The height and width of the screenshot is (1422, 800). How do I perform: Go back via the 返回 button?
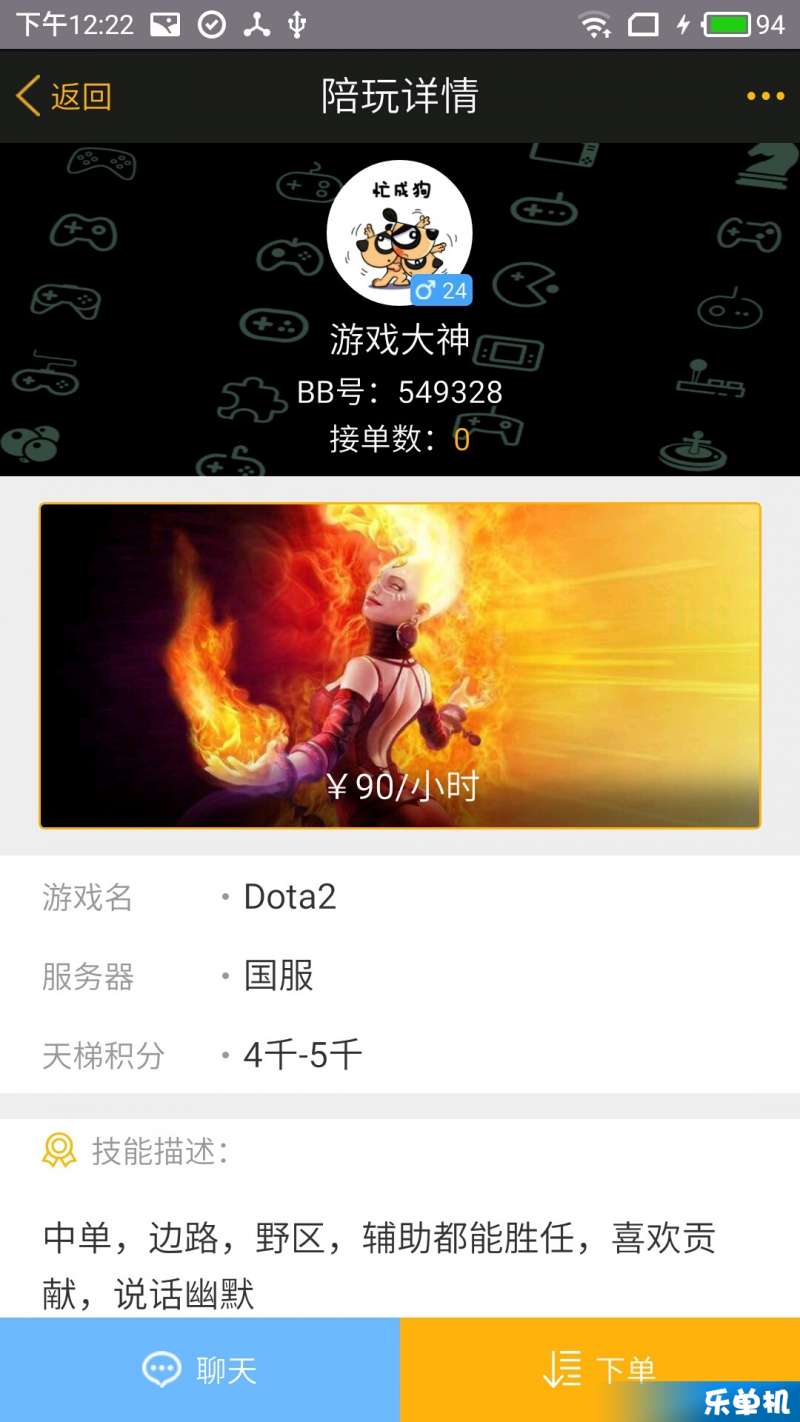(64, 96)
